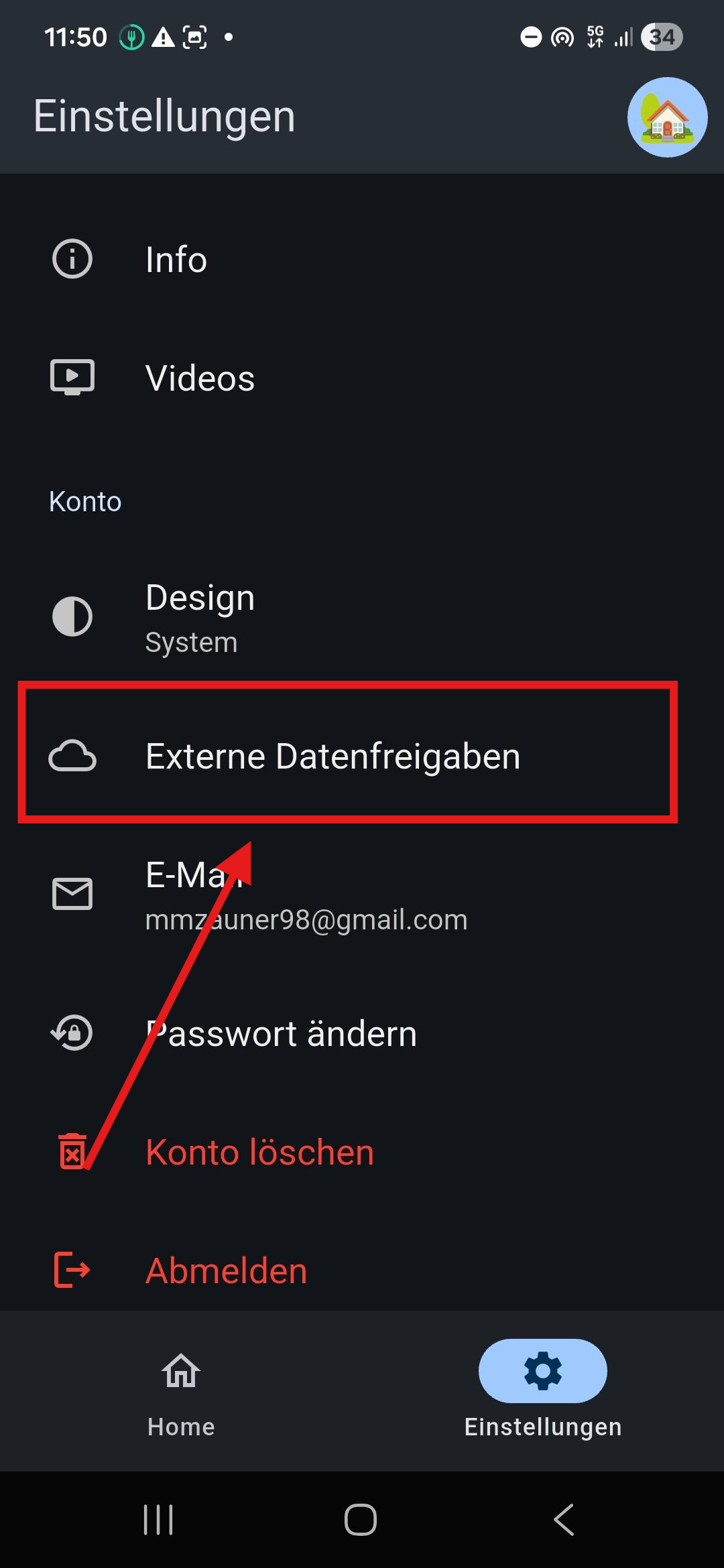Open the Info row
Image resolution: width=724 pixels, height=1568 pixels.
tap(362, 259)
